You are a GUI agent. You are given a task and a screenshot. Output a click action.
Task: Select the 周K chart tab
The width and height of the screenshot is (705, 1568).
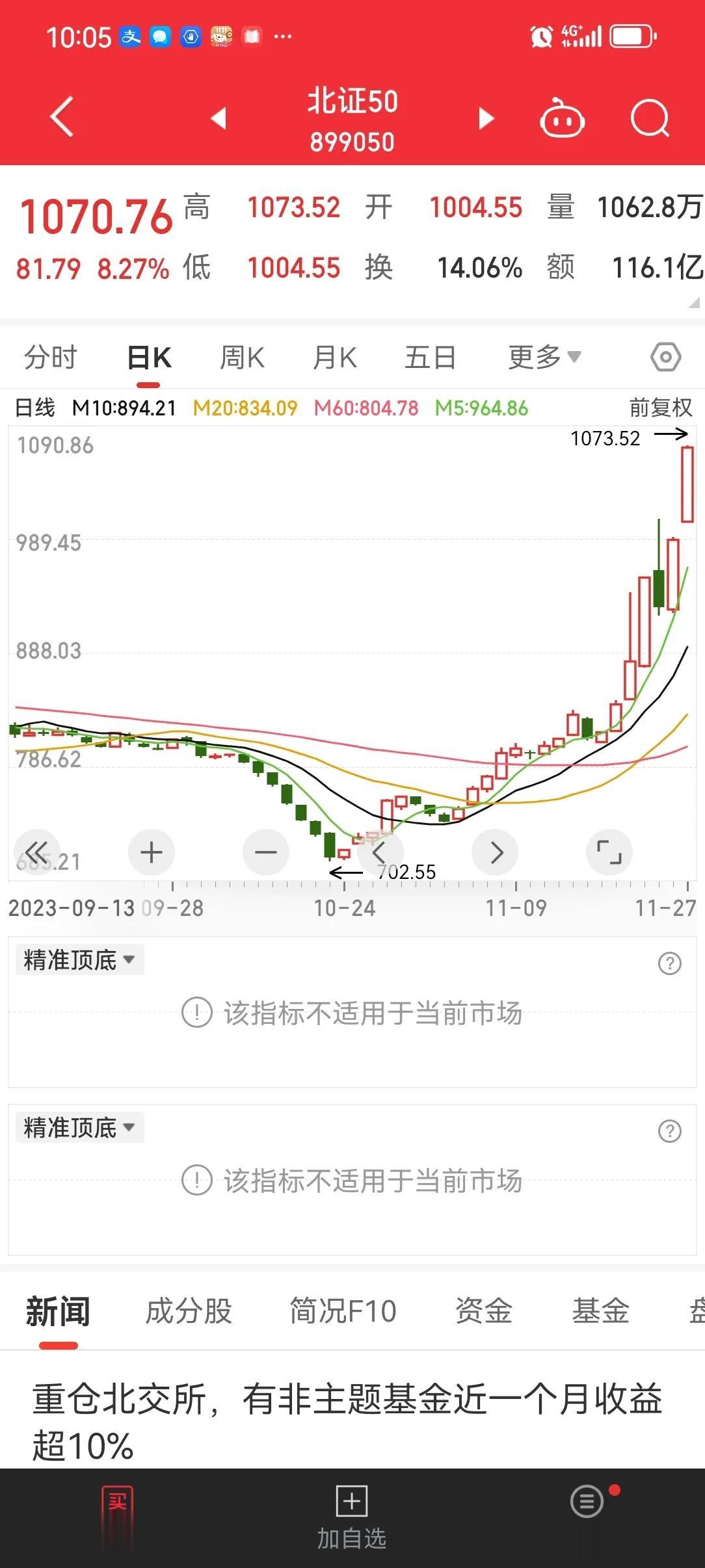pyautogui.click(x=242, y=358)
